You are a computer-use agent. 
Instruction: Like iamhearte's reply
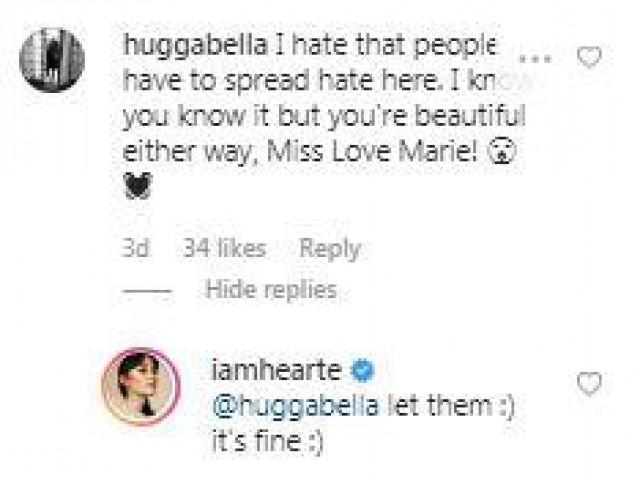[x=591, y=383]
